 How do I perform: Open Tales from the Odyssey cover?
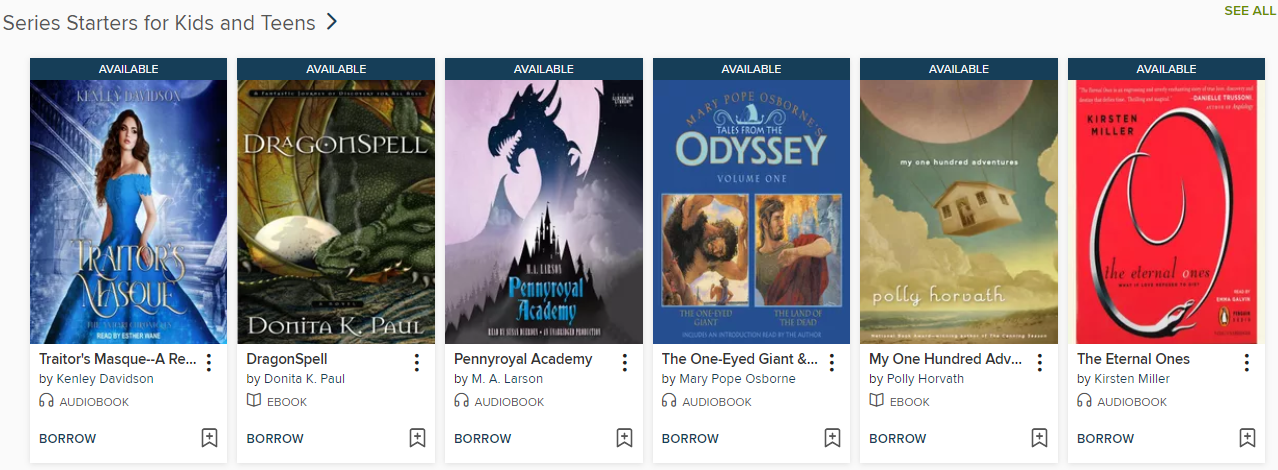coord(751,212)
